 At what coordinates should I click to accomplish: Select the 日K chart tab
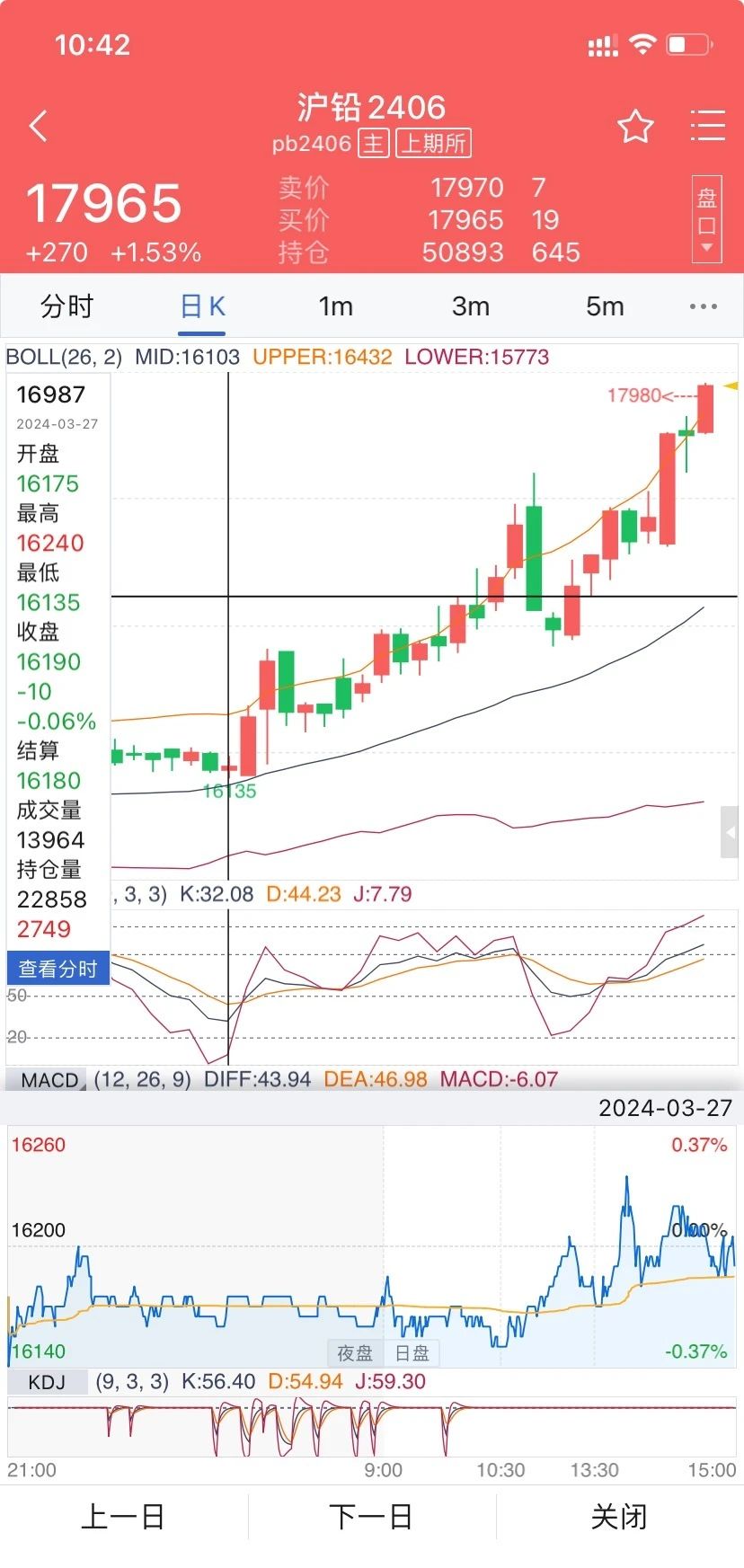[x=202, y=306]
